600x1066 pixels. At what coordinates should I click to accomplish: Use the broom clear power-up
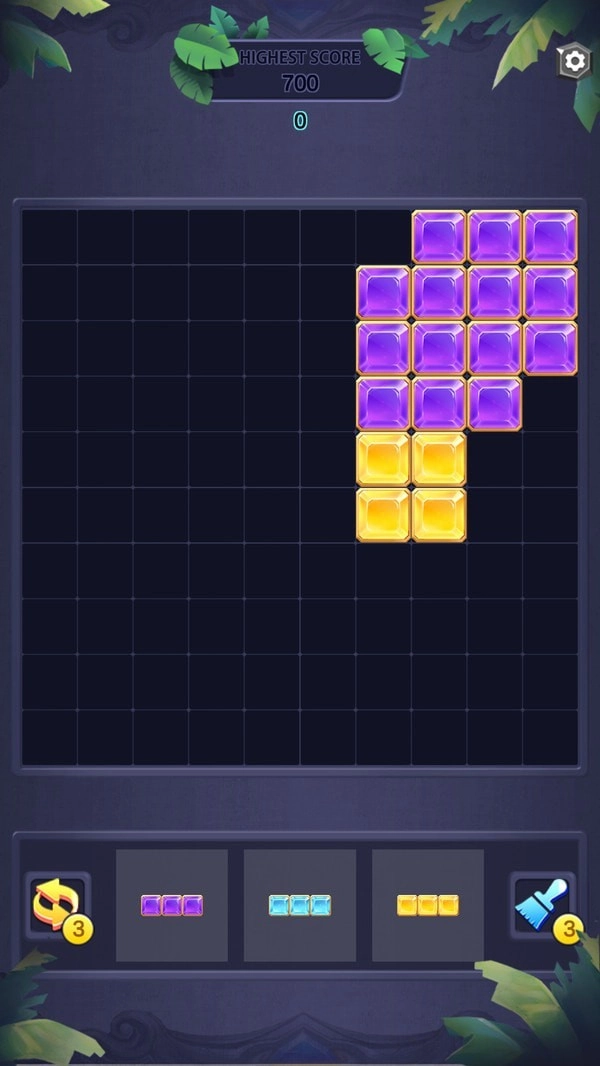[x=541, y=904]
